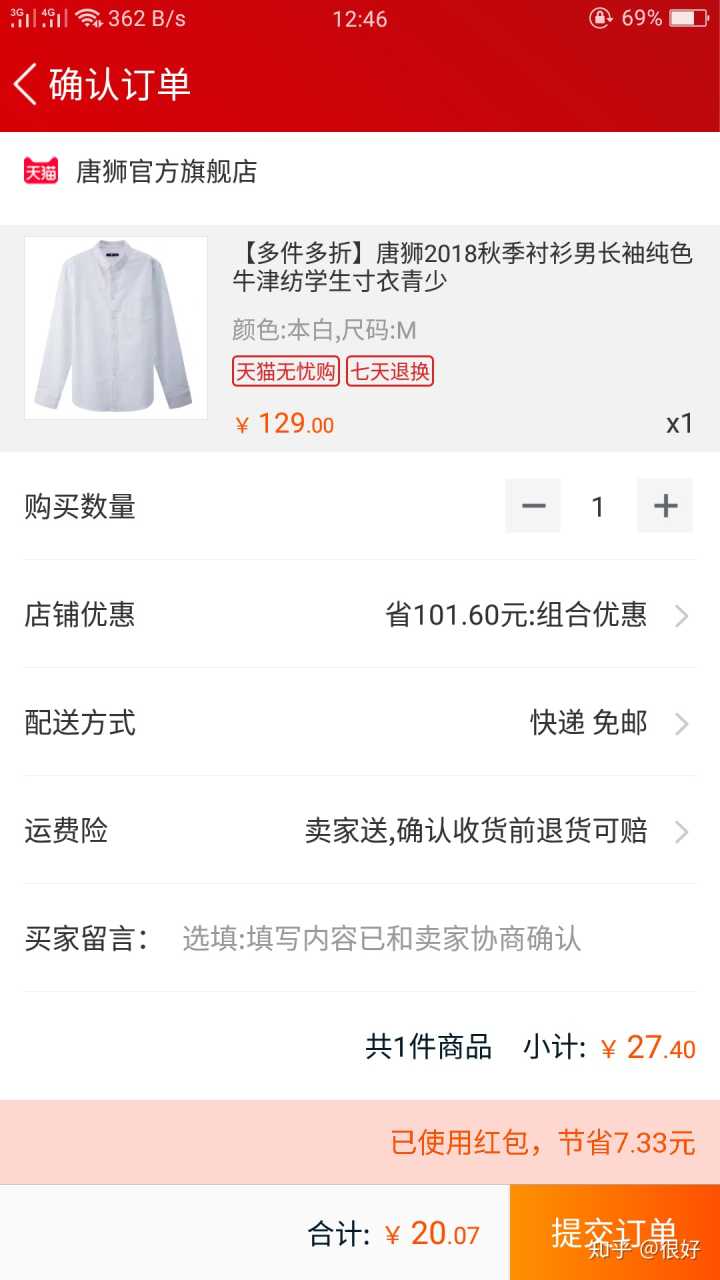Open the white shirt product thumbnail
Image resolution: width=720 pixels, height=1280 pixels.
pyautogui.click(x=116, y=328)
